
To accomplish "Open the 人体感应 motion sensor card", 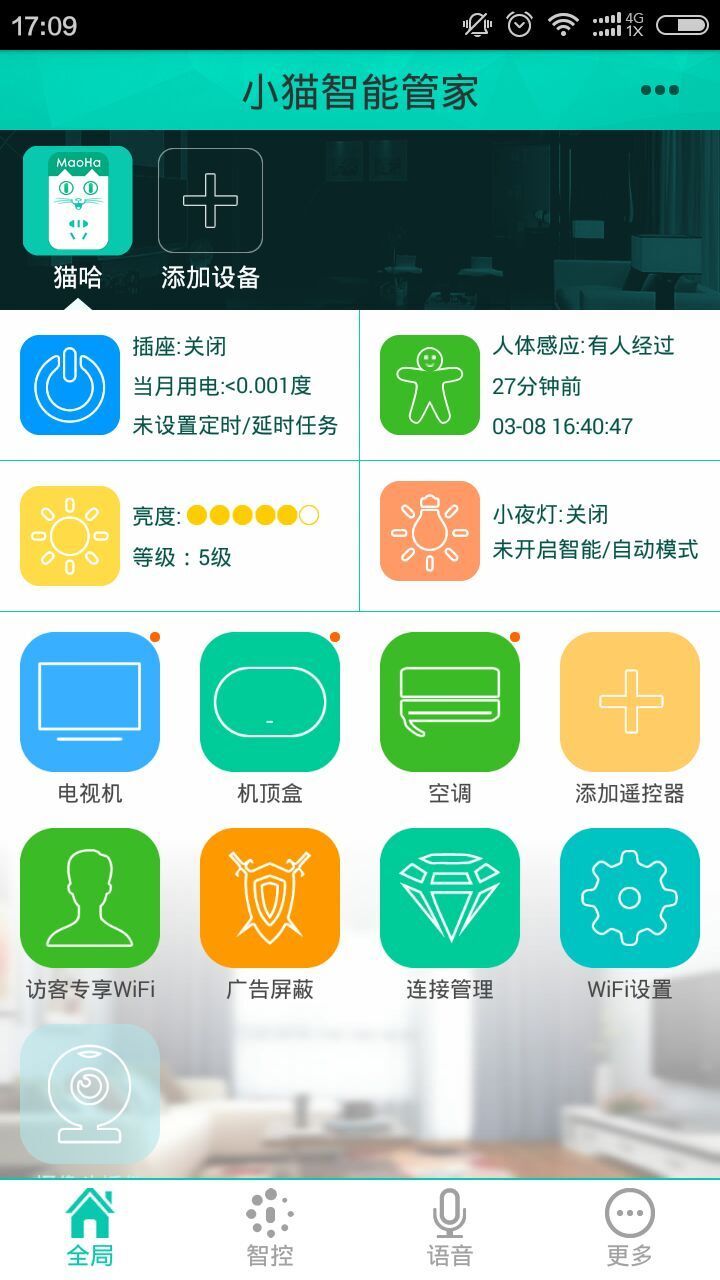I will (540, 385).
